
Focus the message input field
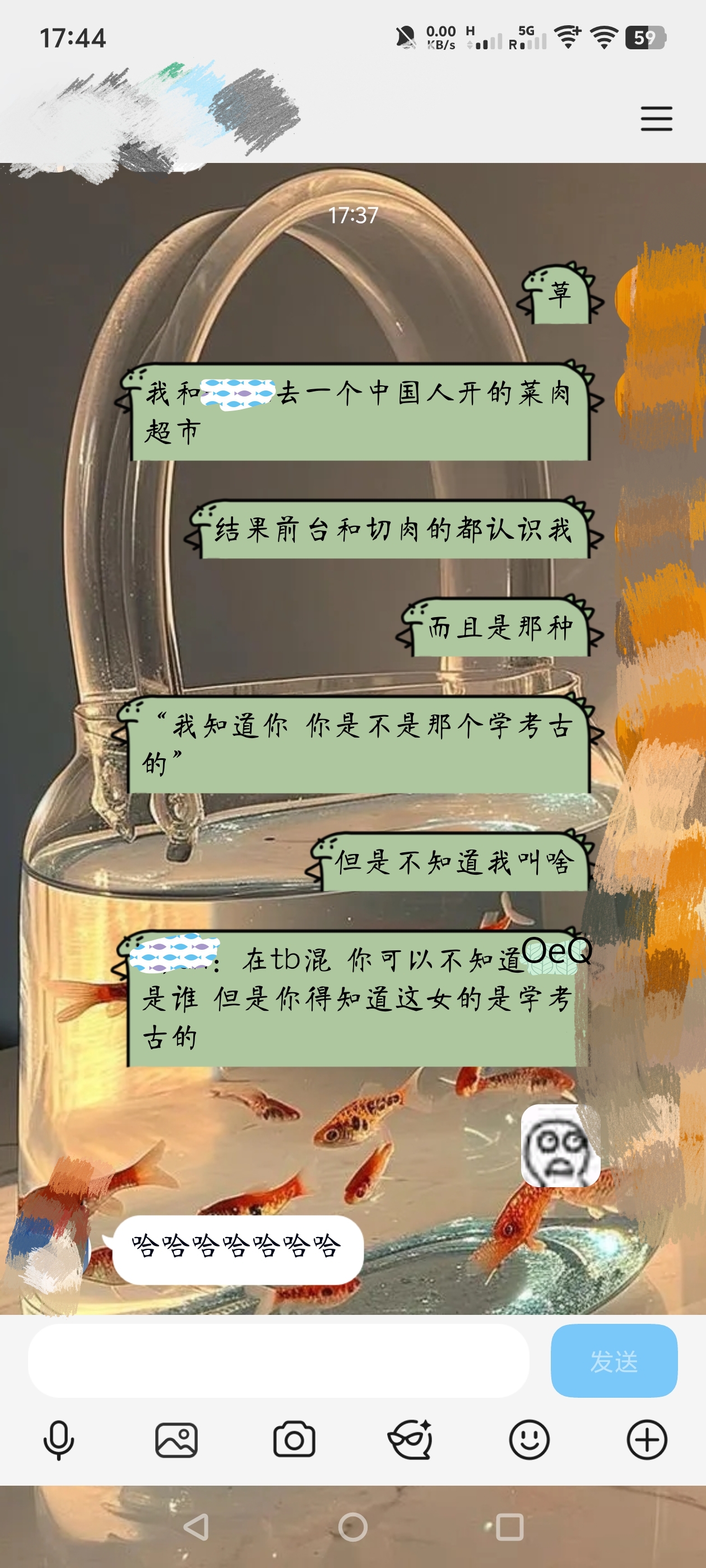pos(278,1360)
